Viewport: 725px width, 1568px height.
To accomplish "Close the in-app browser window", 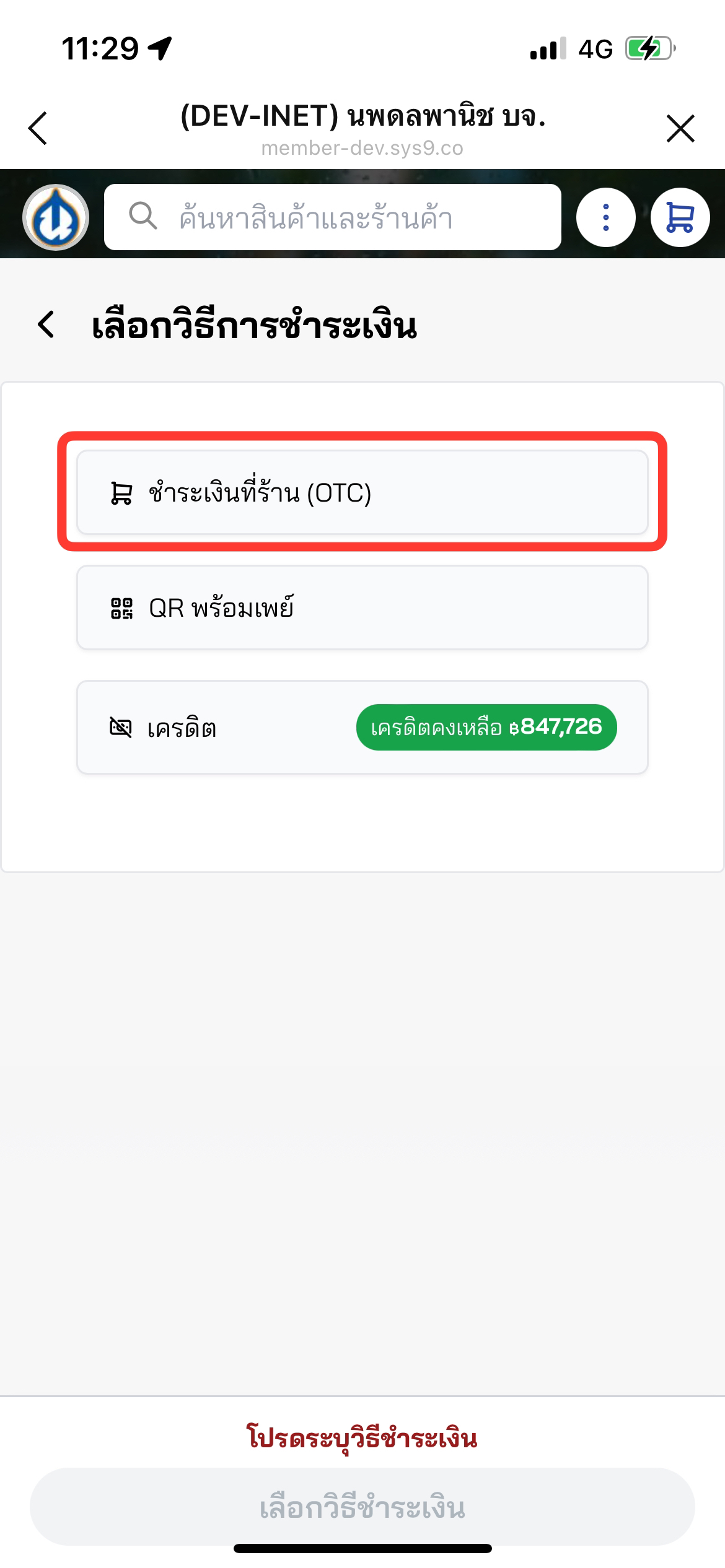I will tap(680, 128).
